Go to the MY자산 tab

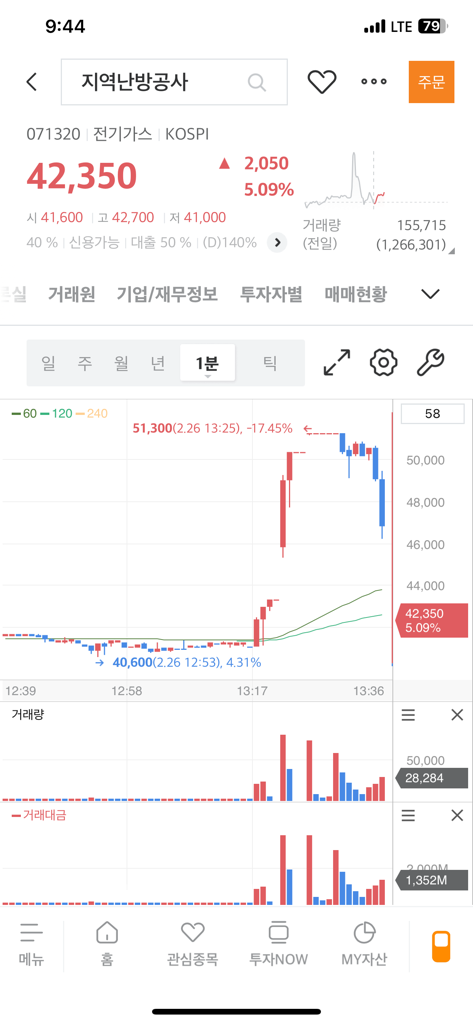point(364,944)
